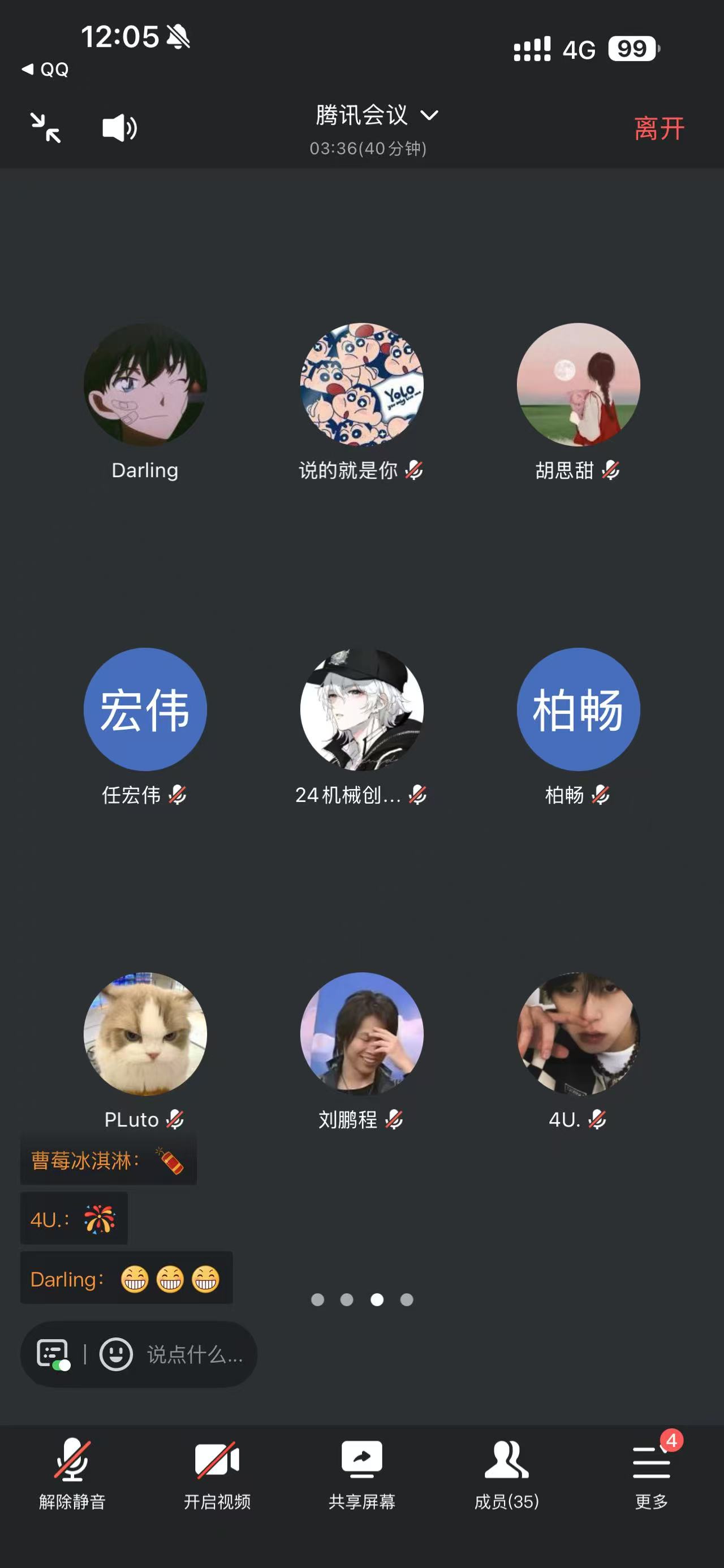This screenshot has width=724, height=1568.
Task: Select participant 胡思甜
Action: point(578,385)
